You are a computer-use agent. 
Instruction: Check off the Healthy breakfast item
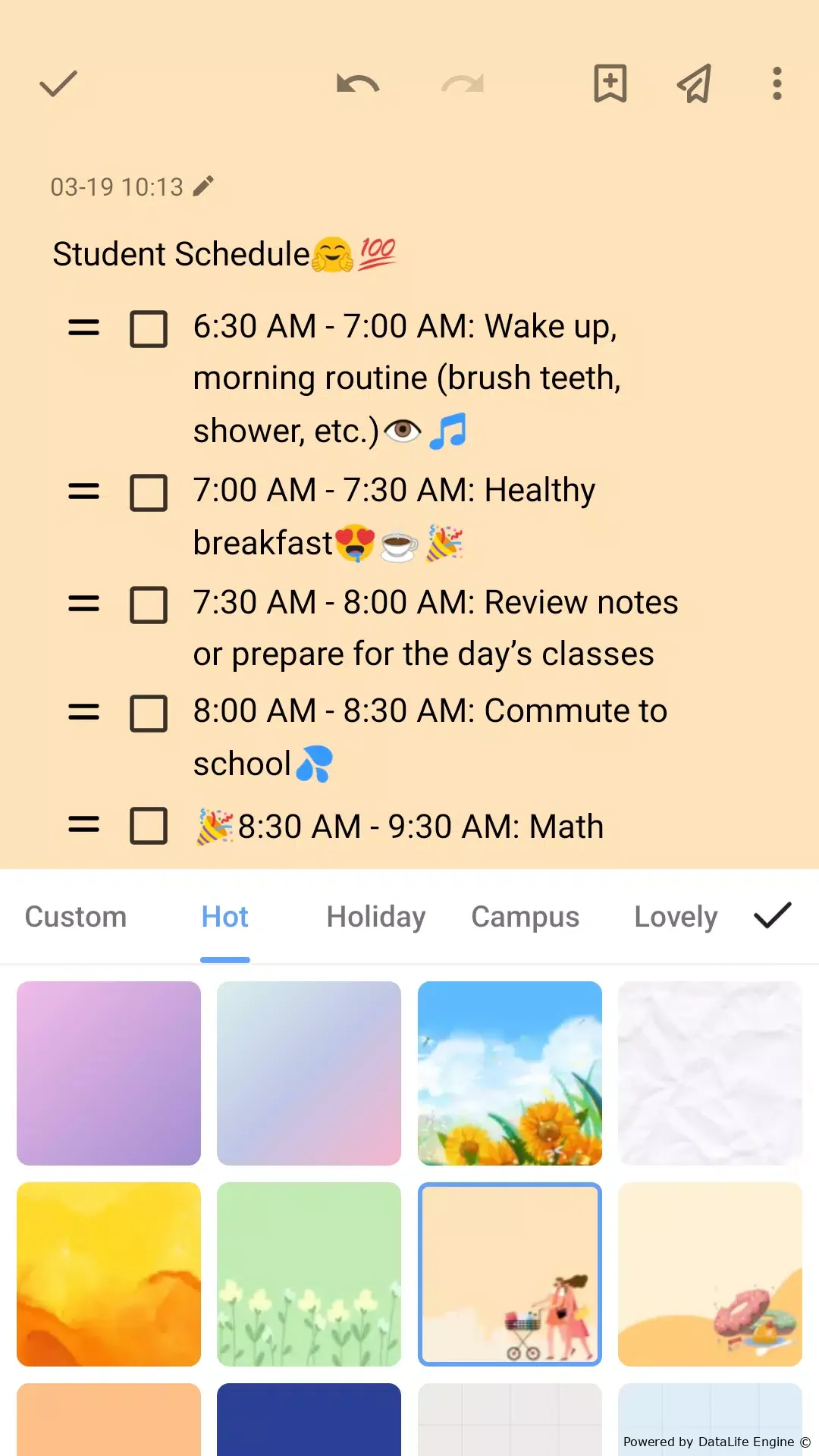(x=149, y=493)
